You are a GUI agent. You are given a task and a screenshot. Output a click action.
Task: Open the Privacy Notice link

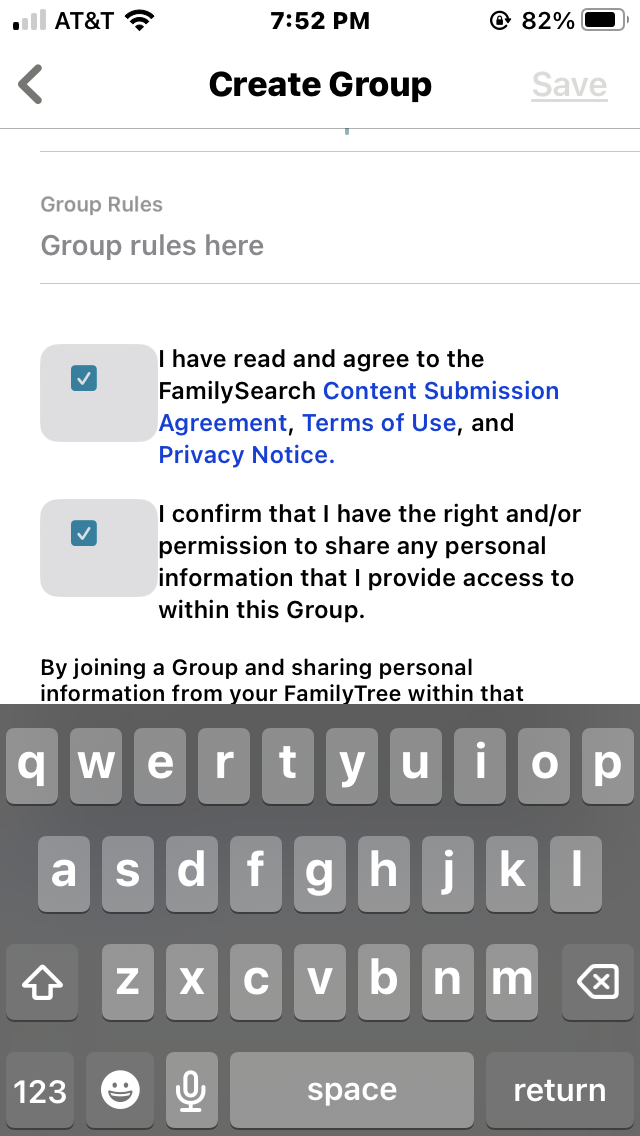pyautogui.click(x=246, y=454)
